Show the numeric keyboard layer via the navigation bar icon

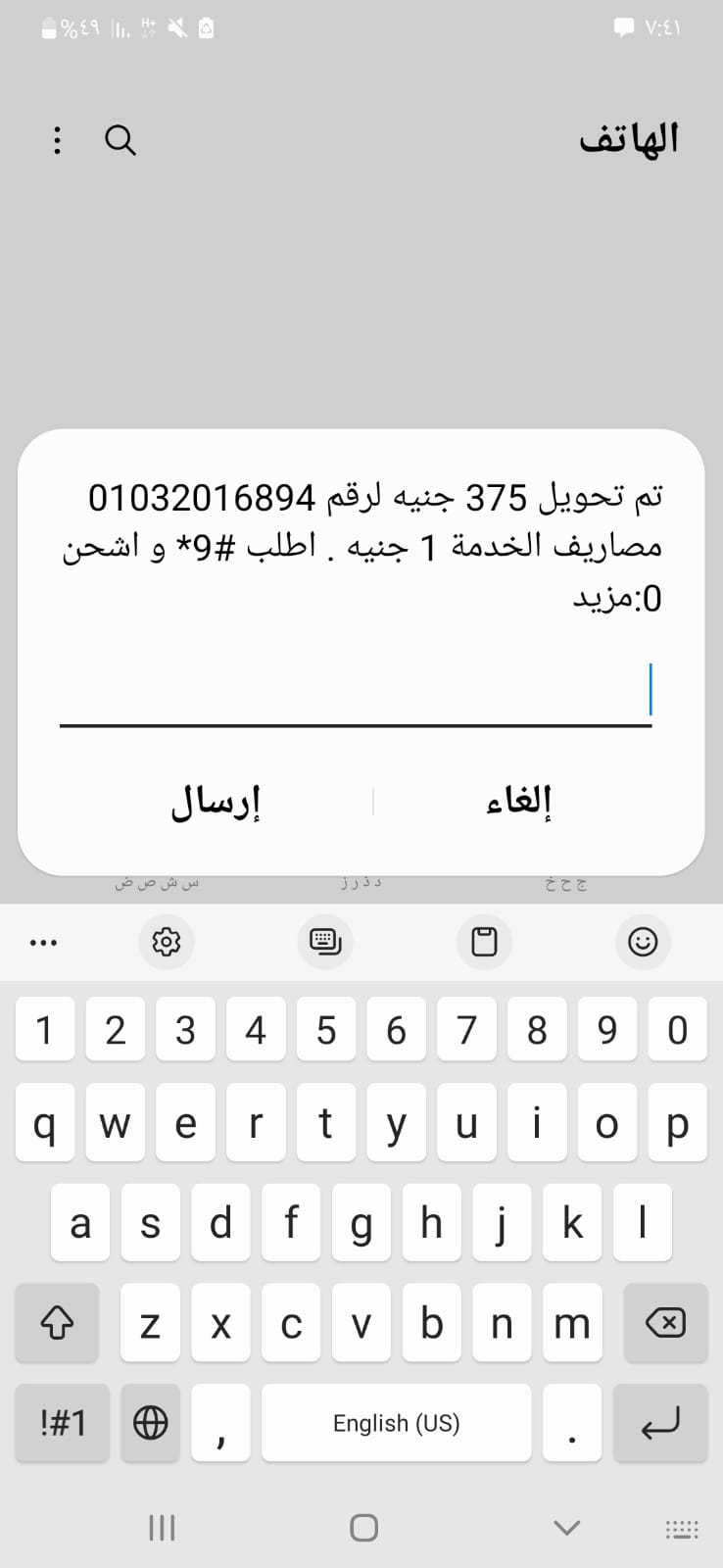tap(684, 1526)
